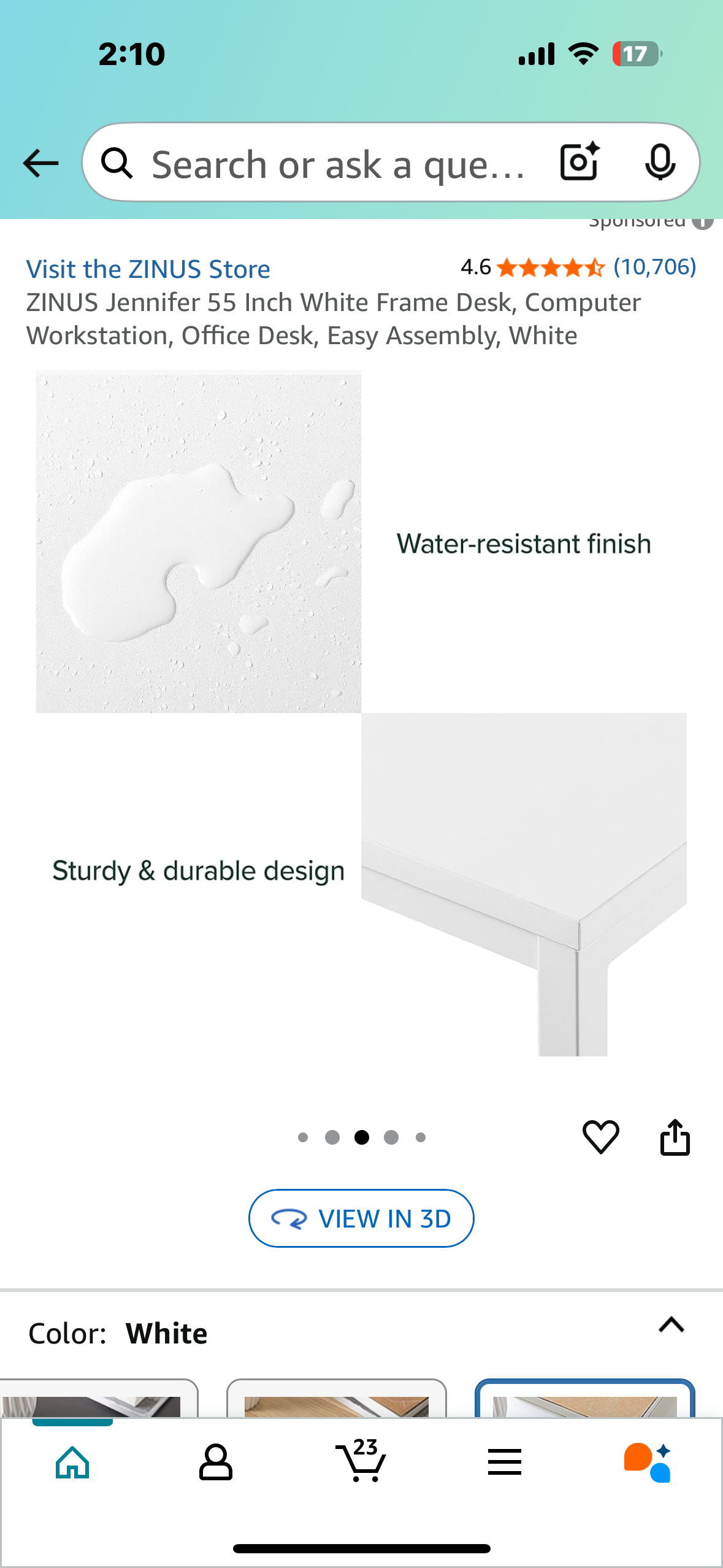Screen dimensions: 723x1568
Task: Start voice search with the microphone
Action: (660, 162)
